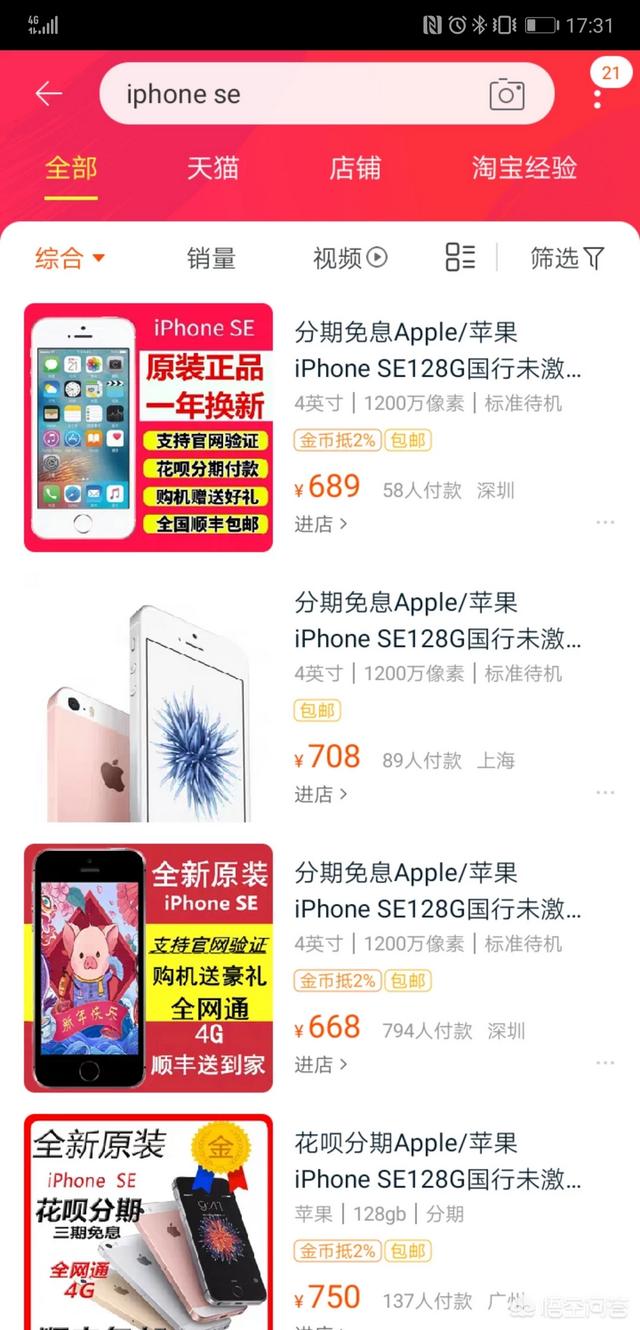Open the ¥668 iPhone SE listing
The height and width of the screenshot is (1330, 640).
[x=437, y=890]
